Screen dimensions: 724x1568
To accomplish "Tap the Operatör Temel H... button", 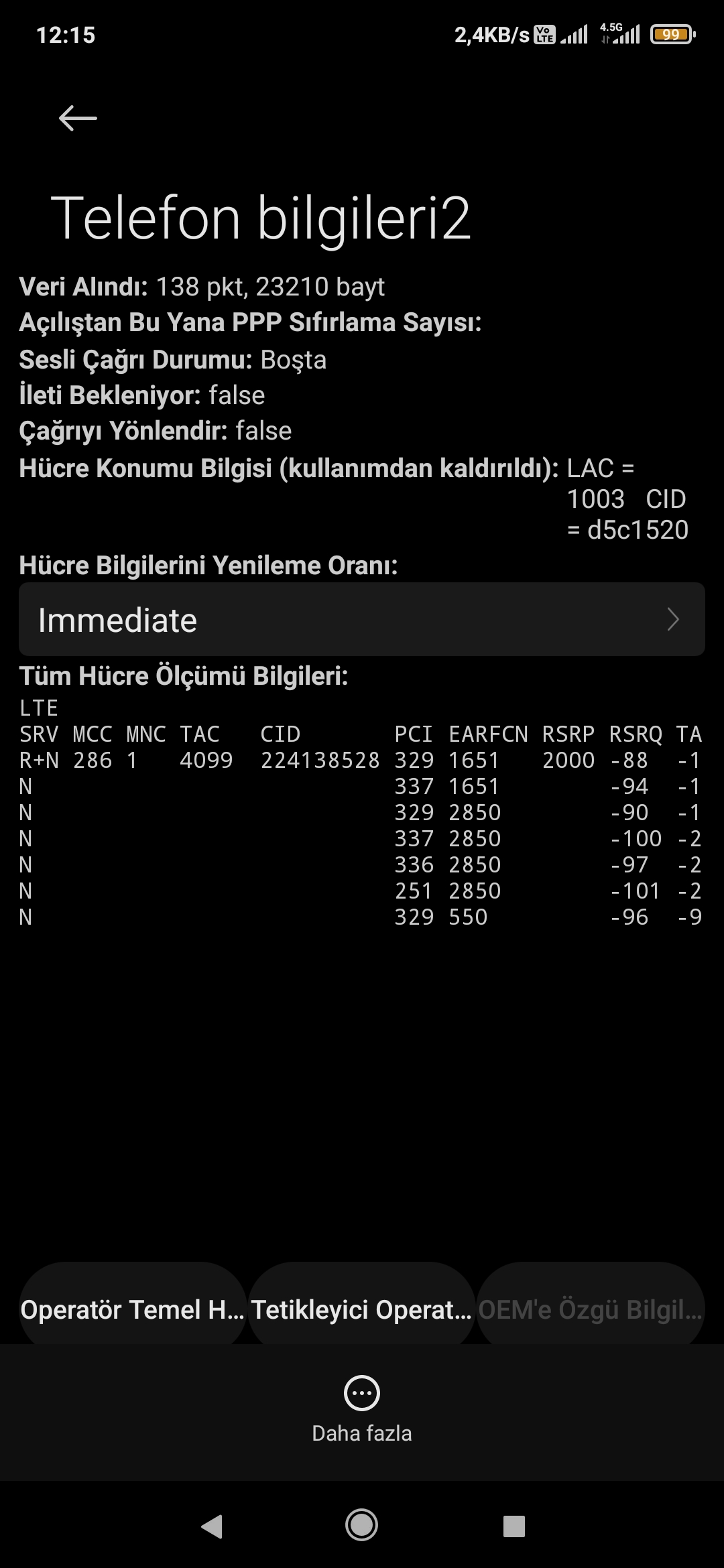I will (x=133, y=1309).
